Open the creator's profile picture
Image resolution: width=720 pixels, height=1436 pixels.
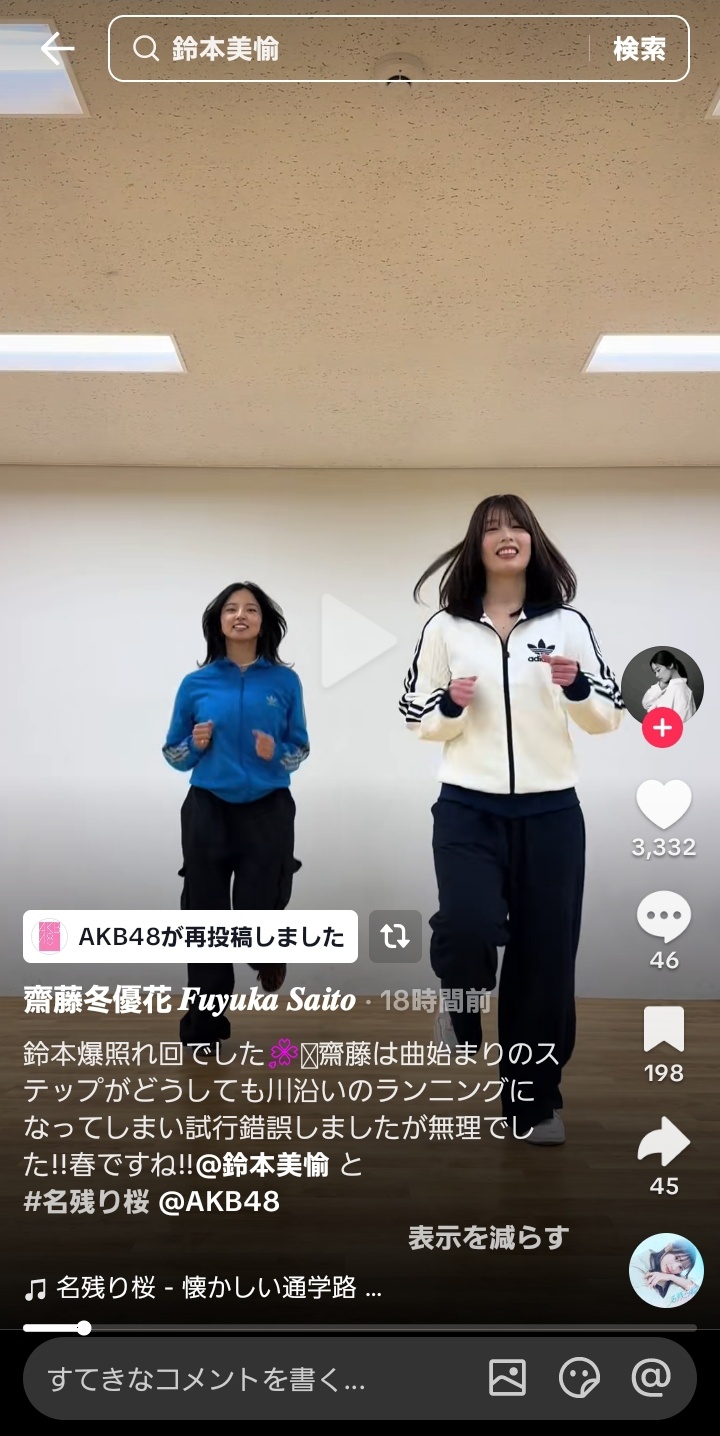(x=662, y=685)
